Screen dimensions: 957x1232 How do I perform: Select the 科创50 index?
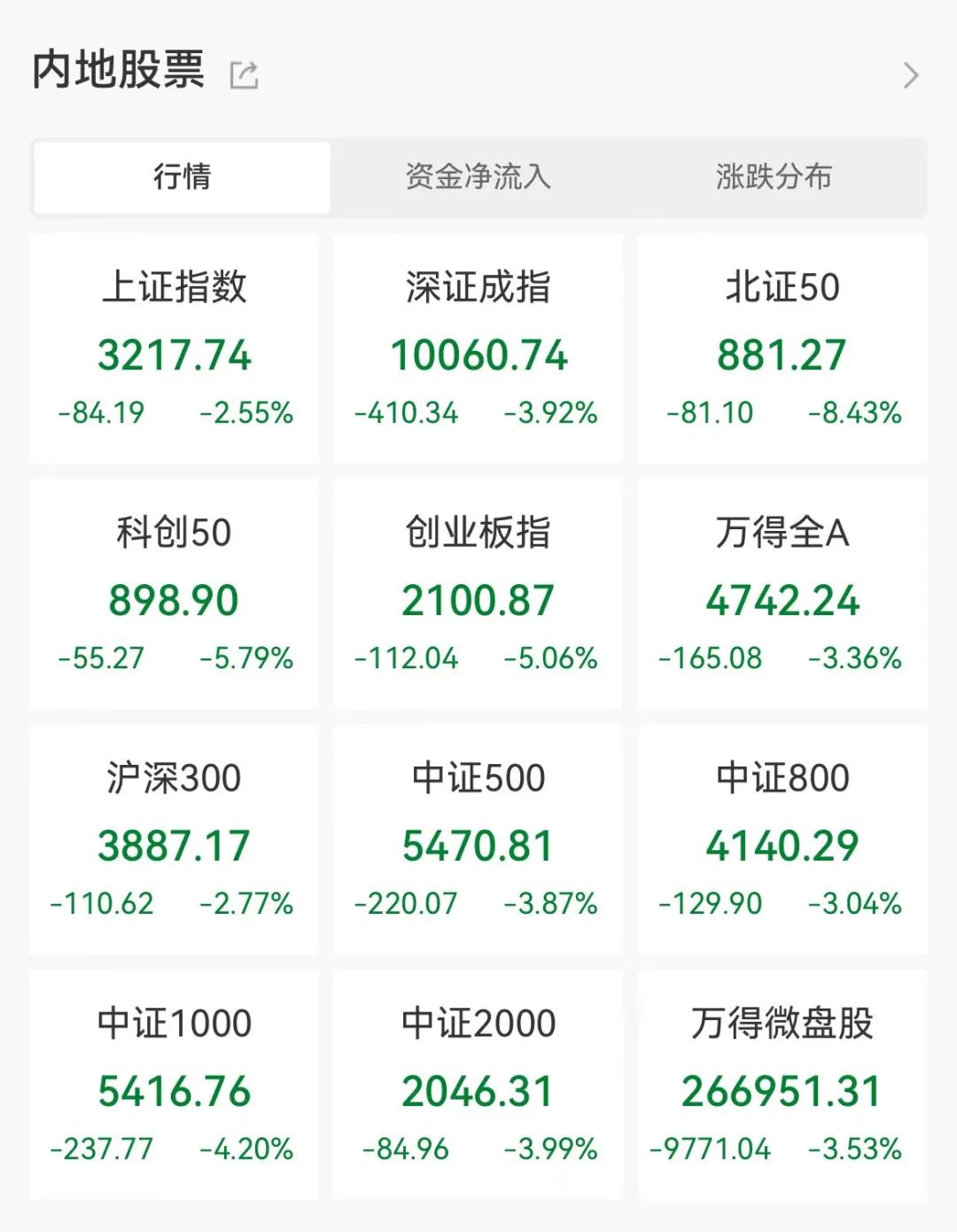[175, 589]
